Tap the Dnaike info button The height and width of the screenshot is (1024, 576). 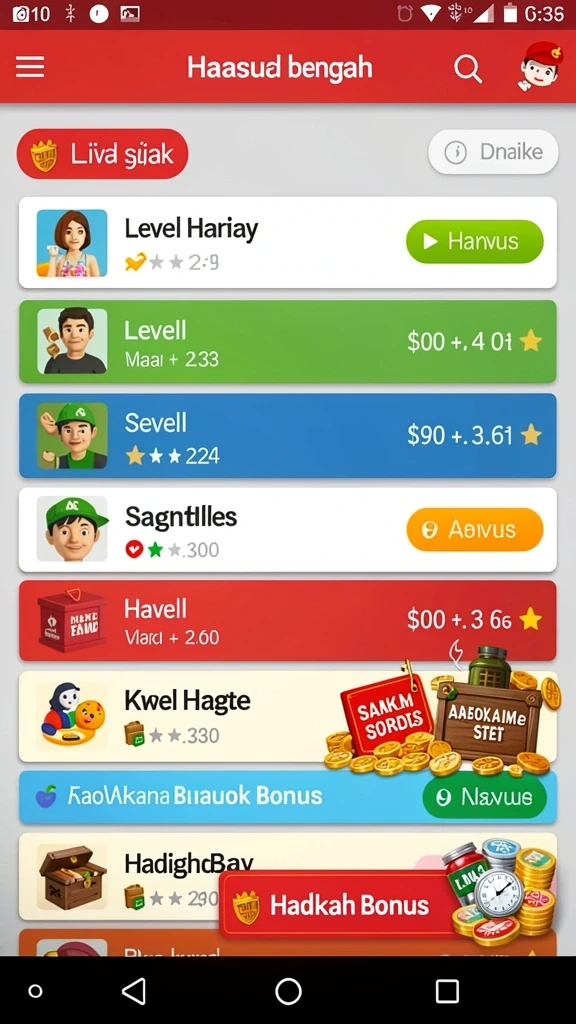tap(493, 152)
